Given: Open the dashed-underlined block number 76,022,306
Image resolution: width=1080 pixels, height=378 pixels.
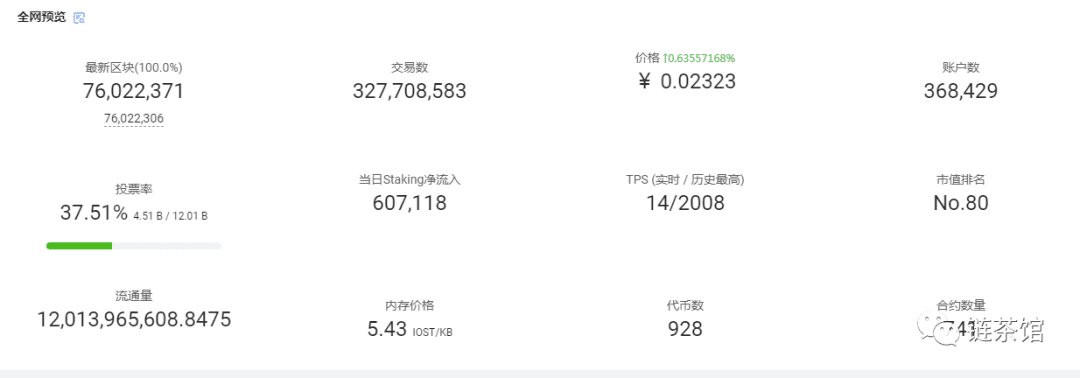Looking at the screenshot, I should click(134, 119).
